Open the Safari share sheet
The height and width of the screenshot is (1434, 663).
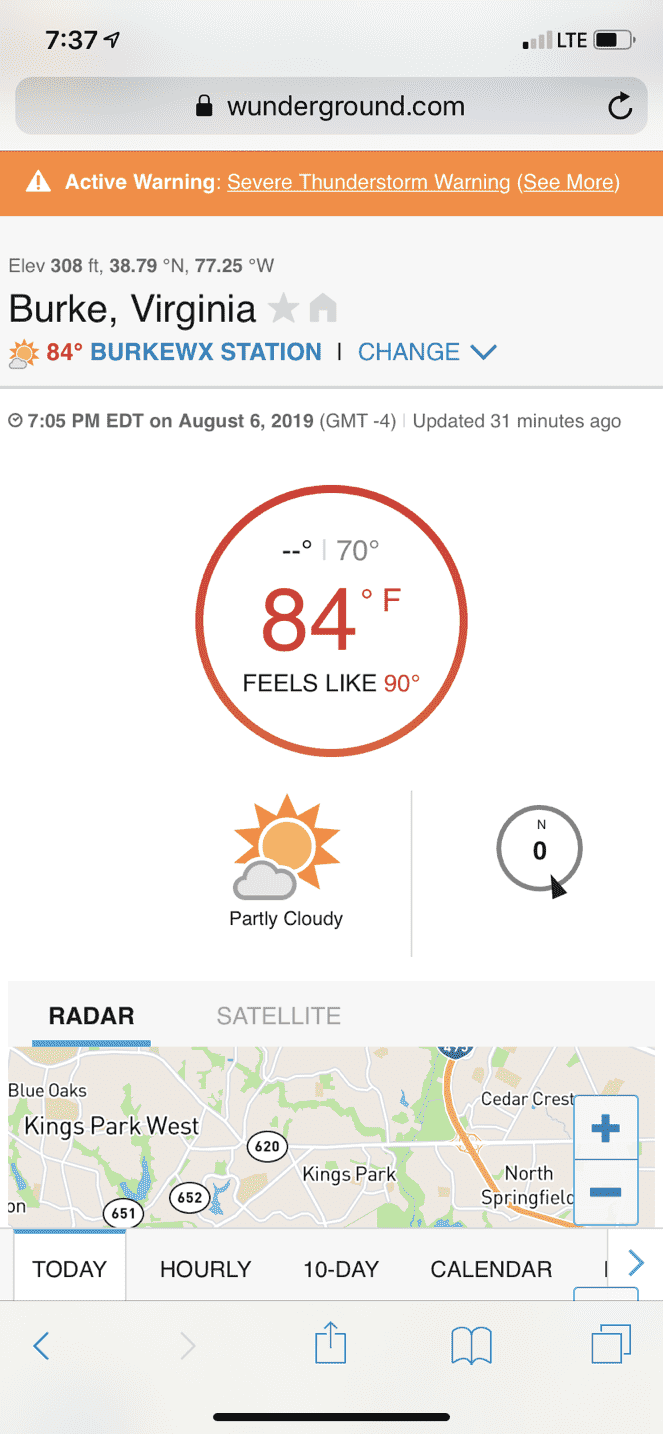(x=330, y=1343)
